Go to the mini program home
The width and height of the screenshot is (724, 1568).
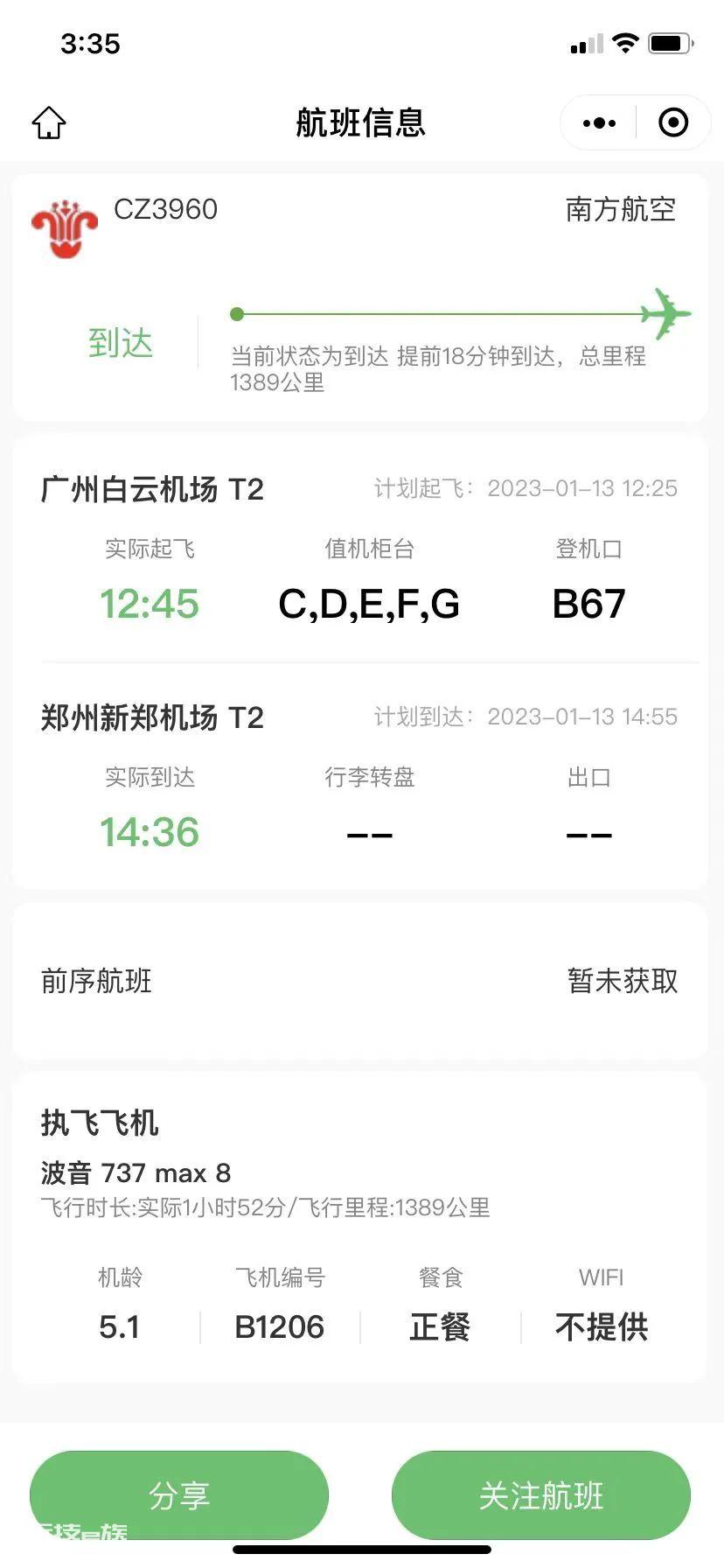(49, 122)
